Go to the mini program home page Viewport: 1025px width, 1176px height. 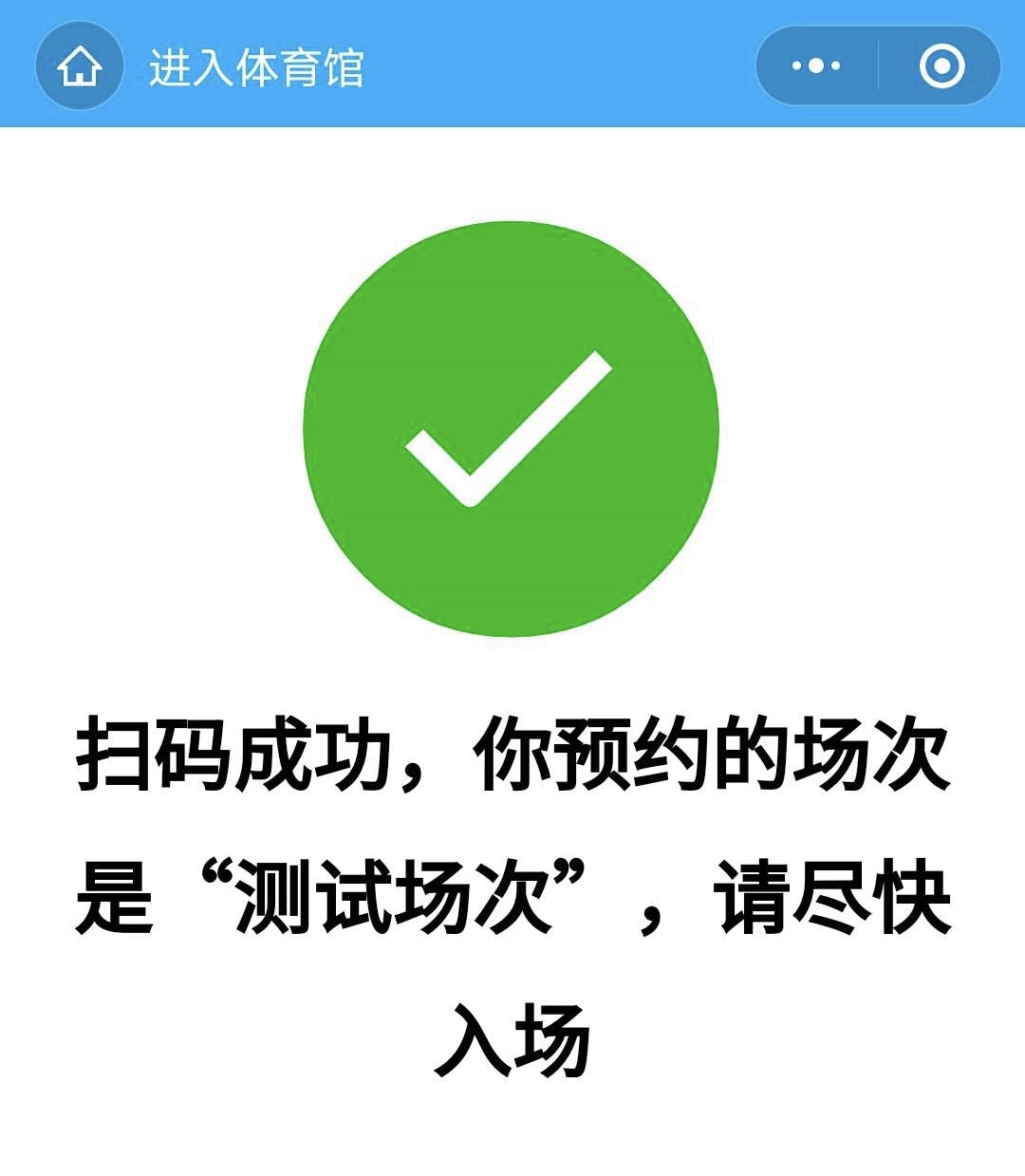coord(79,66)
